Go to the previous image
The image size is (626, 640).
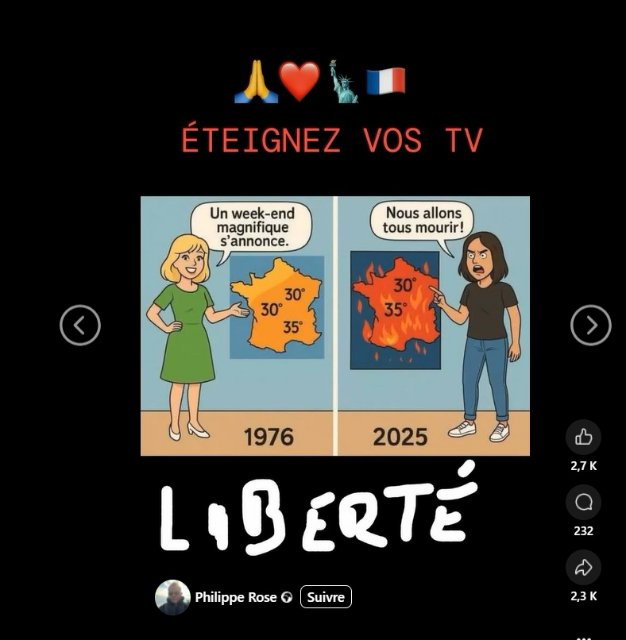coord(80,325)
